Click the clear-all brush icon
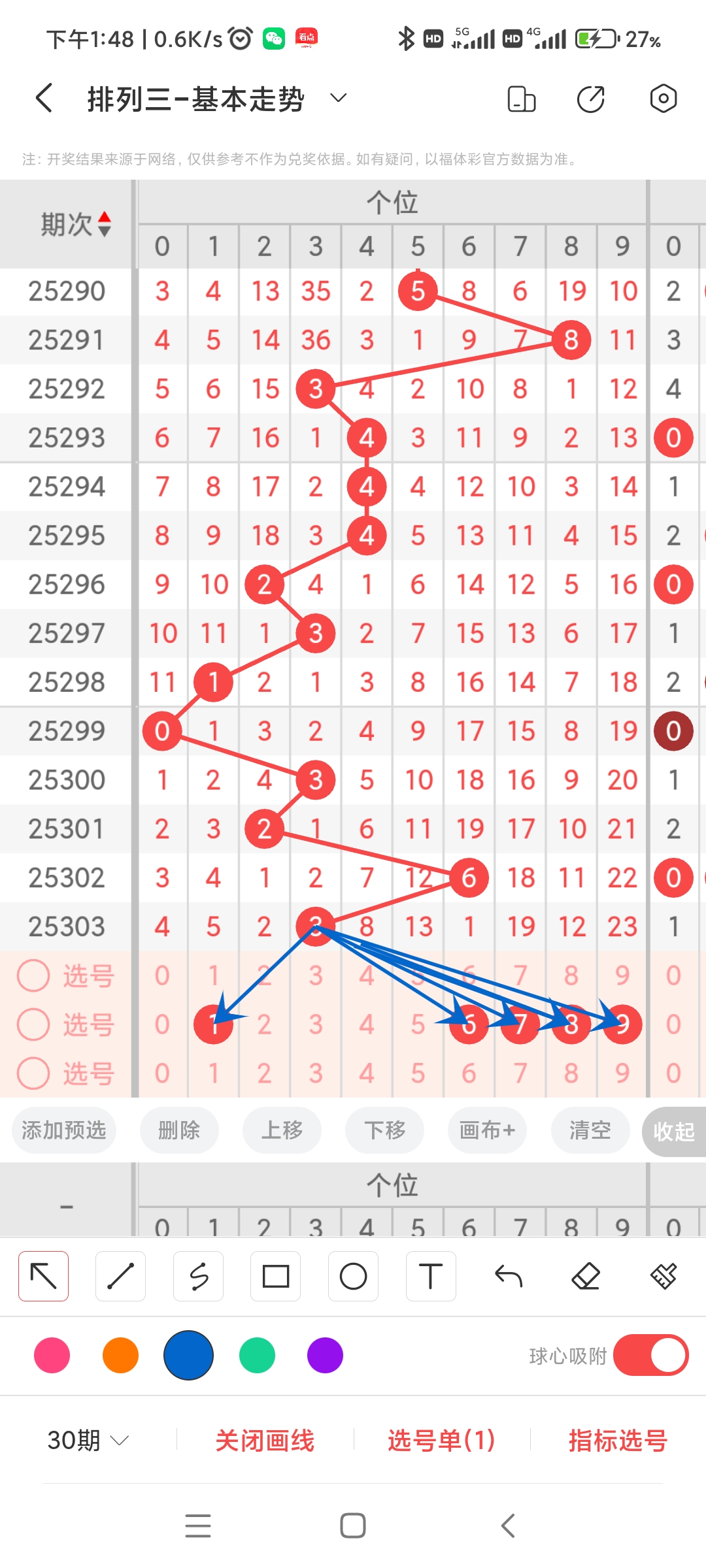706x1568 pixels. click(664, 1276)
